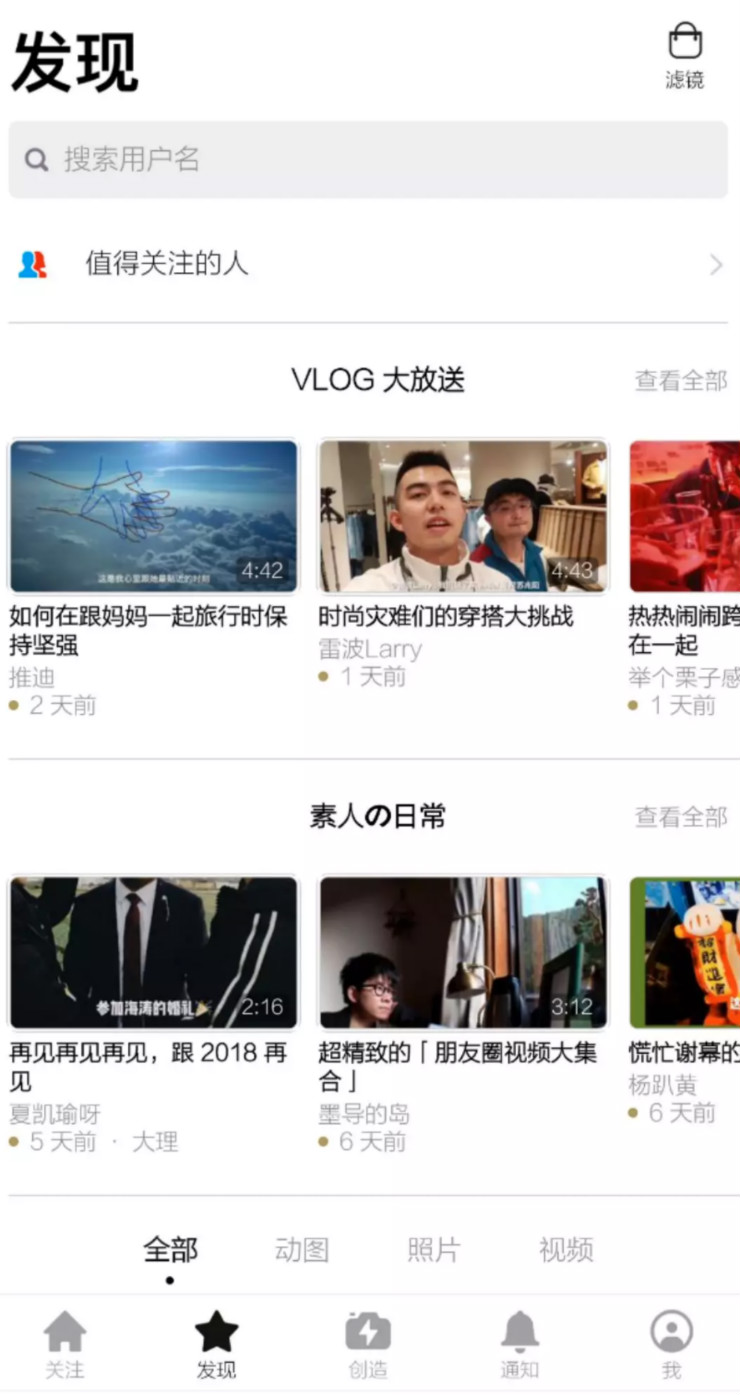This screenshot has height=1395, width=740.
Task: View all in 素人の日常 section
Action: (681, 817)
